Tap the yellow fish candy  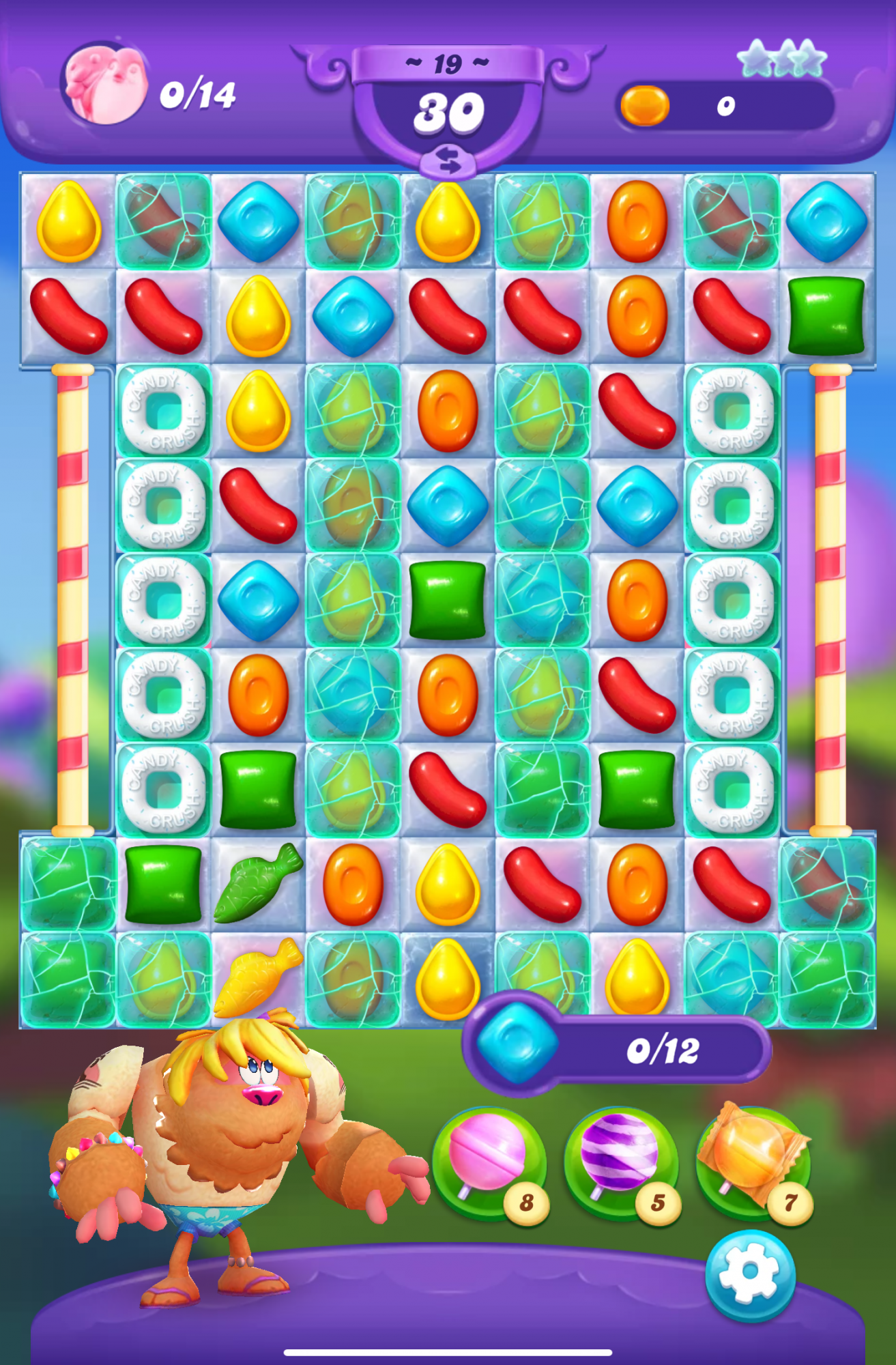pos(257,976)
